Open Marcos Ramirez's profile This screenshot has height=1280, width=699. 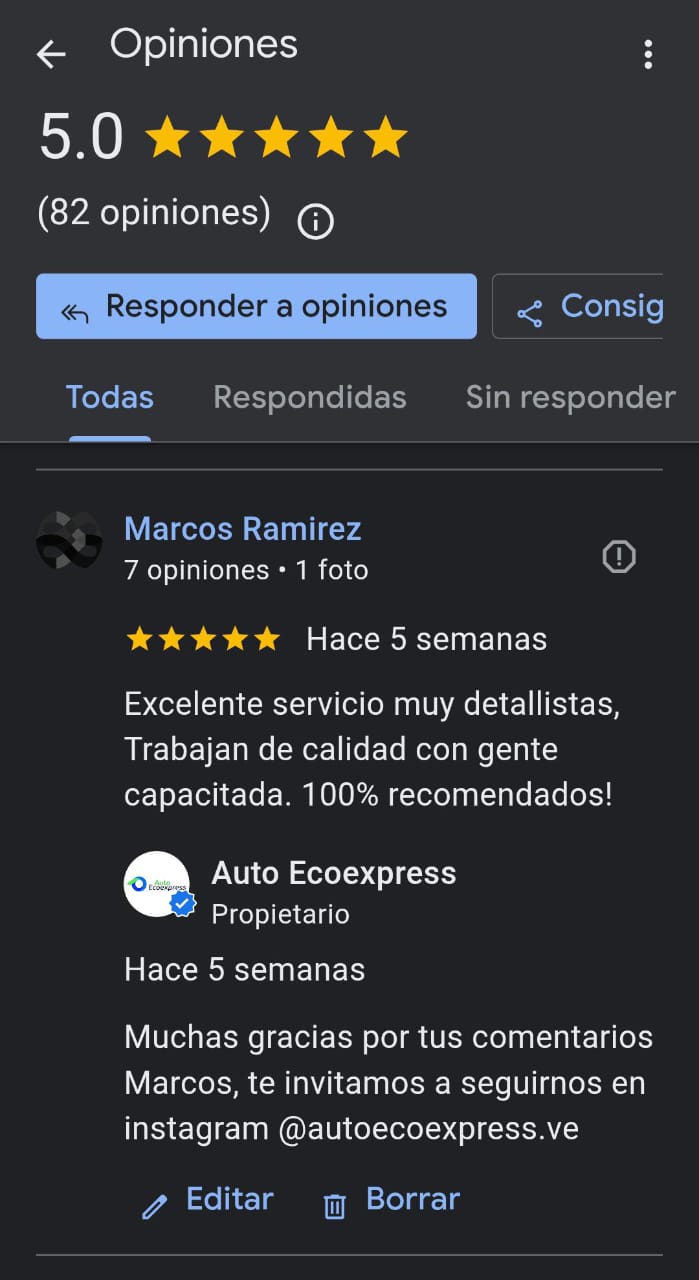point(243,528)
